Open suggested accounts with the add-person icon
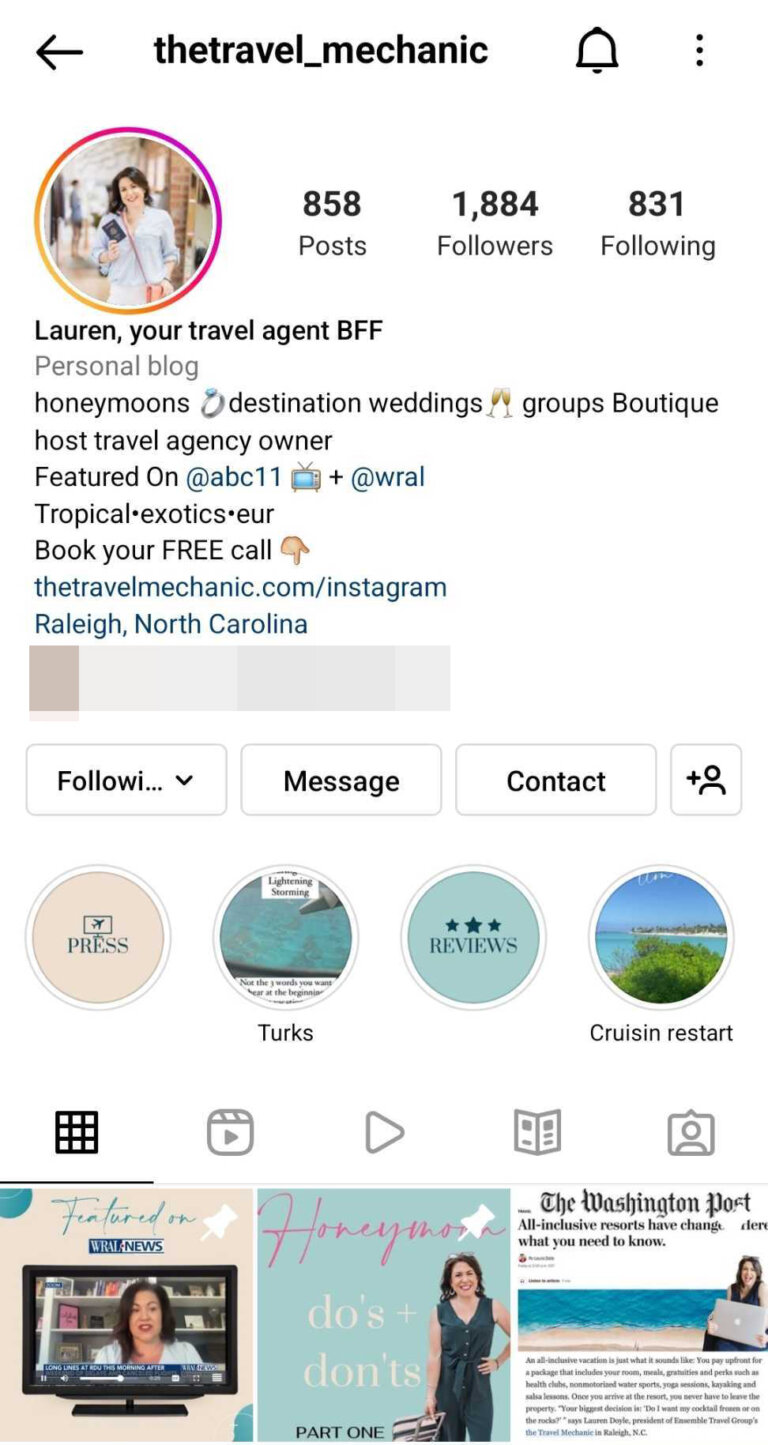Screen dimensions: 768x1445 pyautogui.click(x=707, y=780)
